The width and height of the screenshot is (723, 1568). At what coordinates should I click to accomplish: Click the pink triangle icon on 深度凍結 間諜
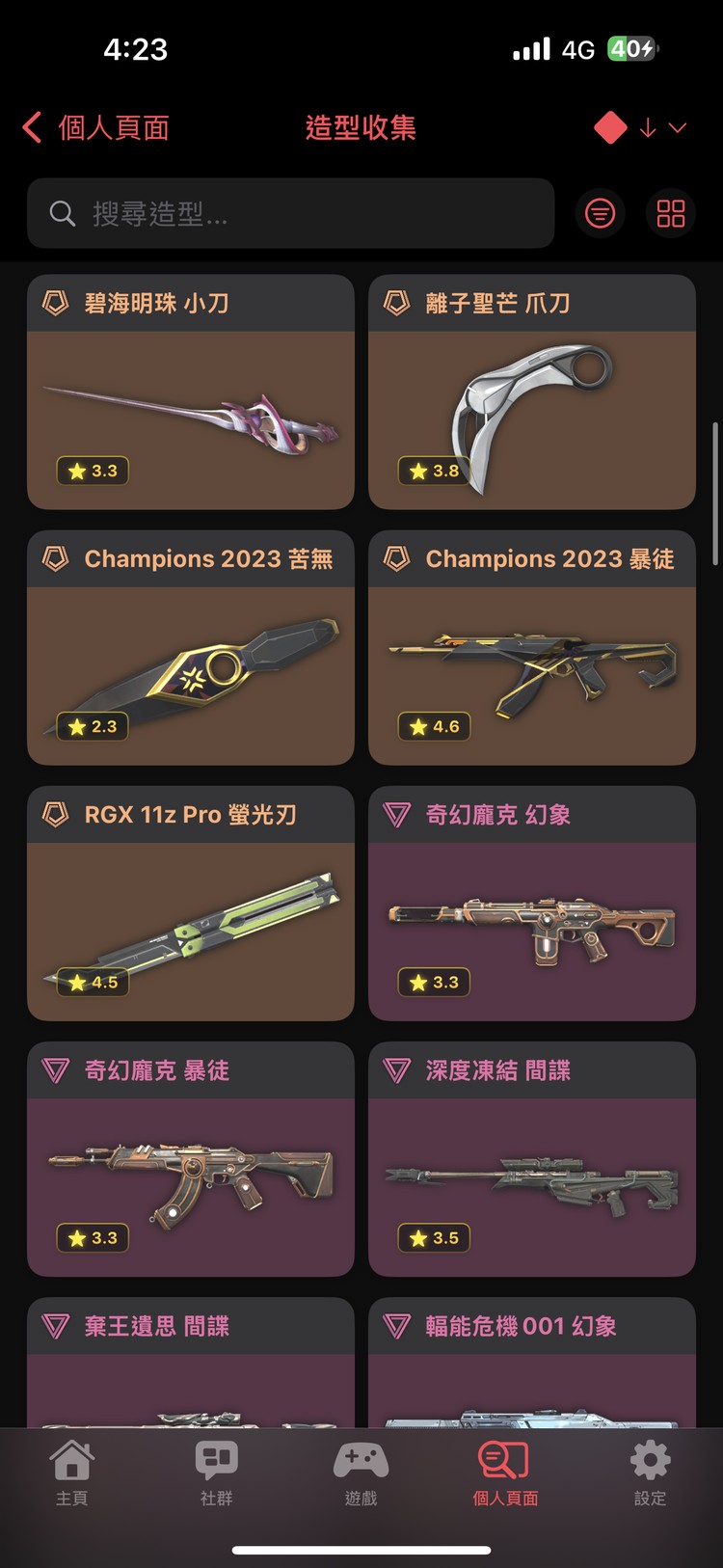(x=395, y=1069)
